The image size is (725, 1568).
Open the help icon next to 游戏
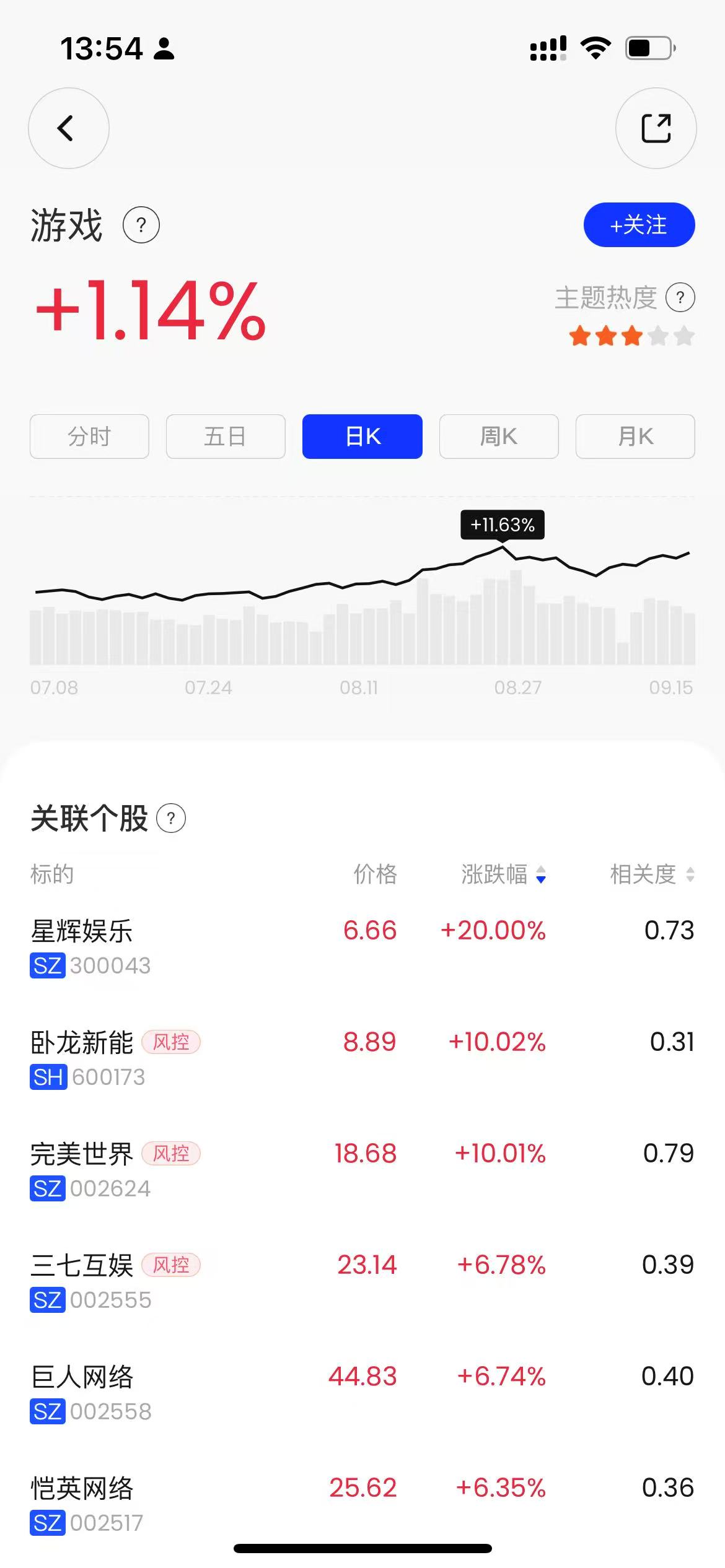(x=141, y=225)
